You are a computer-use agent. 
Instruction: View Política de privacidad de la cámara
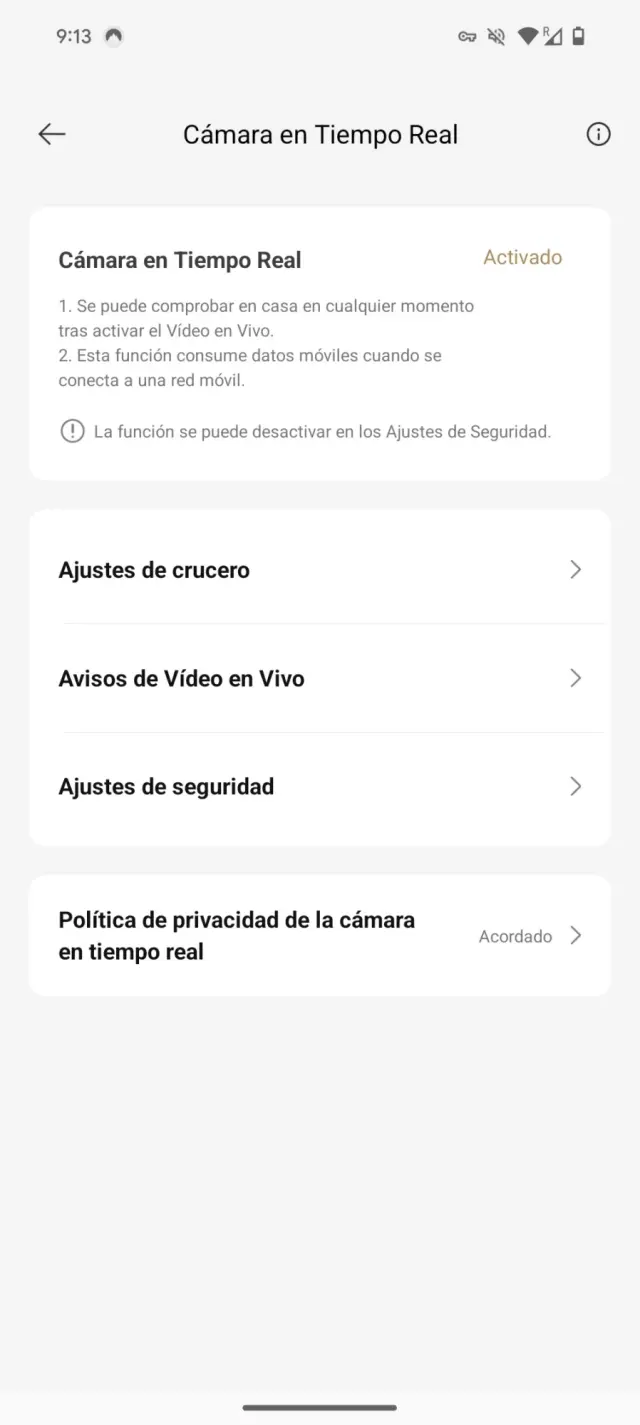tap(319, 936)
